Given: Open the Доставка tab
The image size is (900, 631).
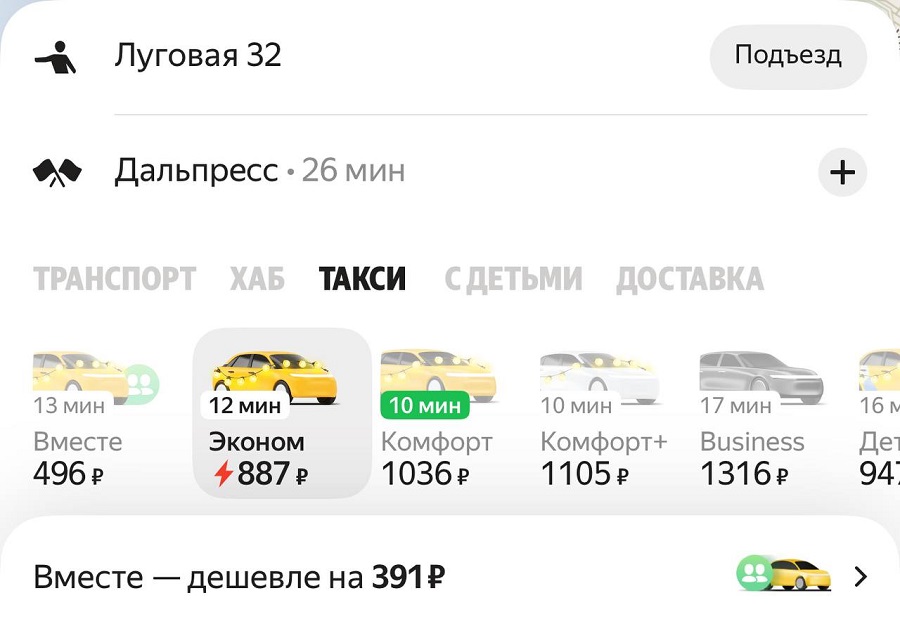Looking at the screenshot, I should pyautogui.click(x=689, y=279).
